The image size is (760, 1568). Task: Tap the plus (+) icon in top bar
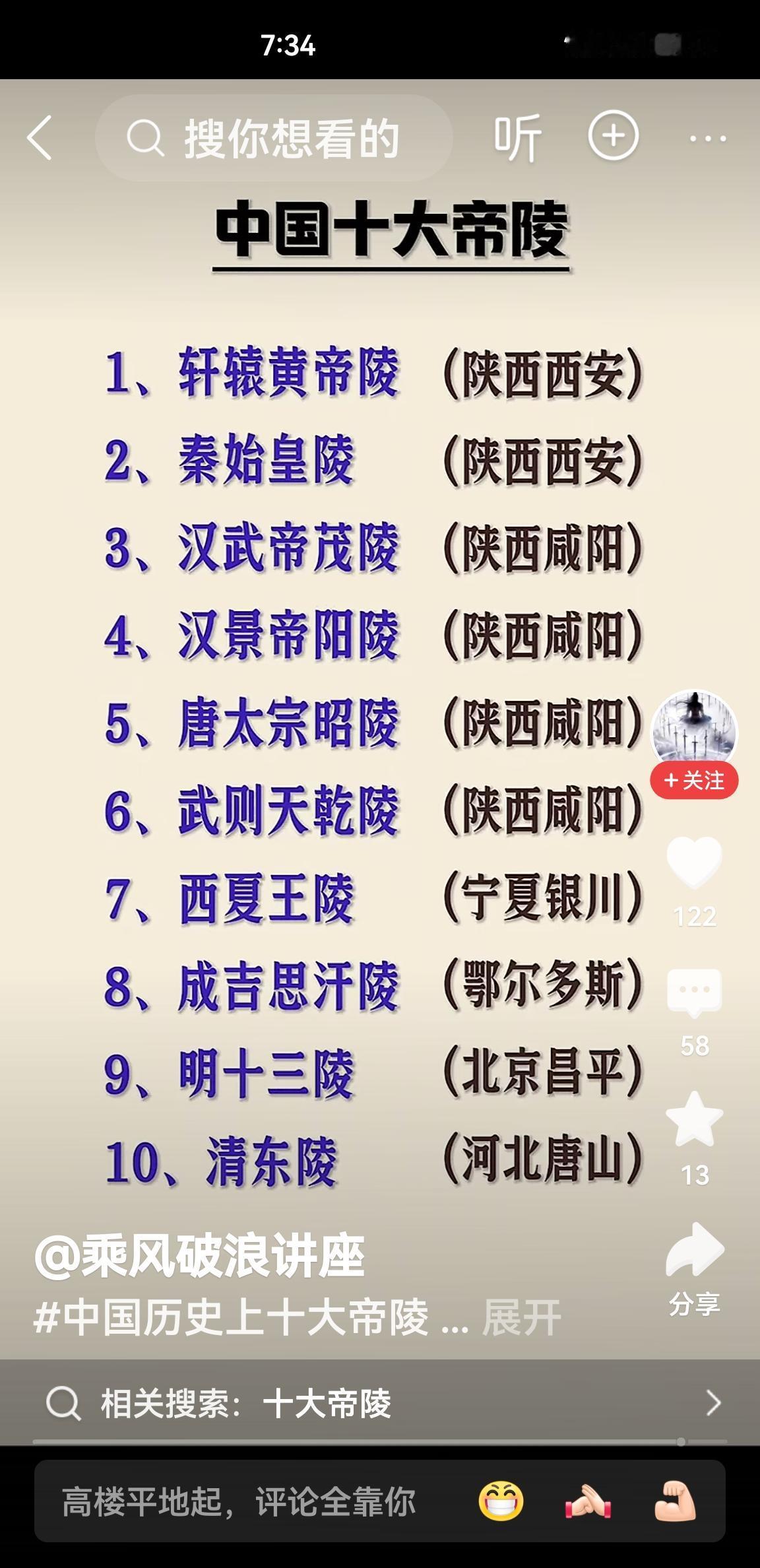tap(614, 137)
